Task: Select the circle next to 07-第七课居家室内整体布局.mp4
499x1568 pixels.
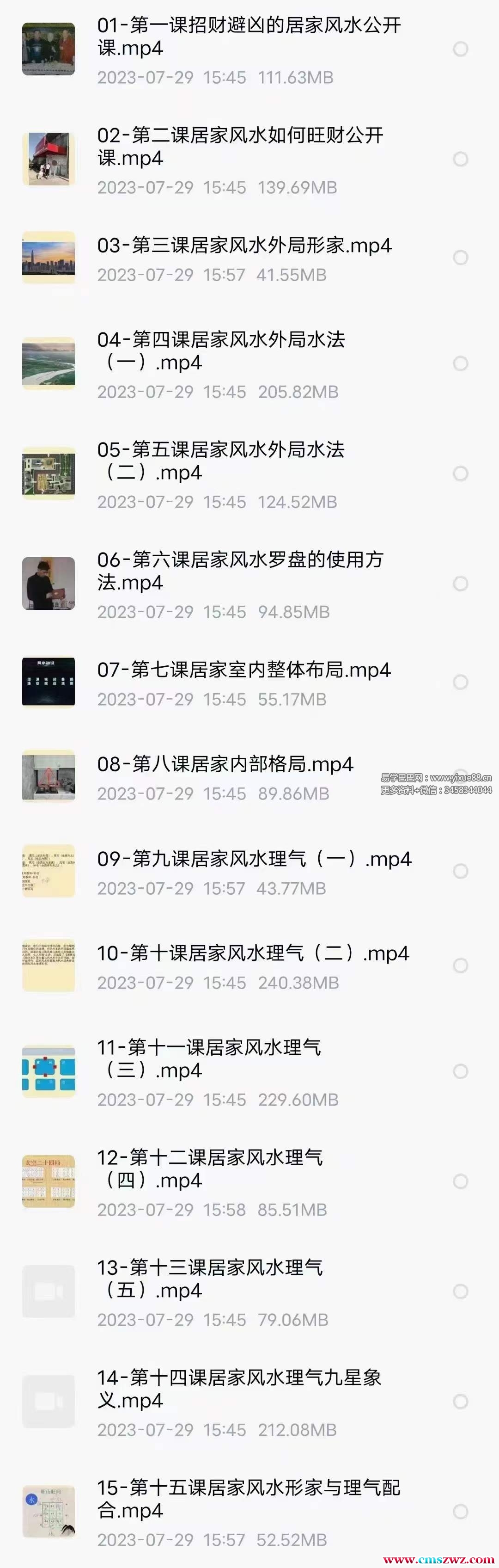Action: 461,682
